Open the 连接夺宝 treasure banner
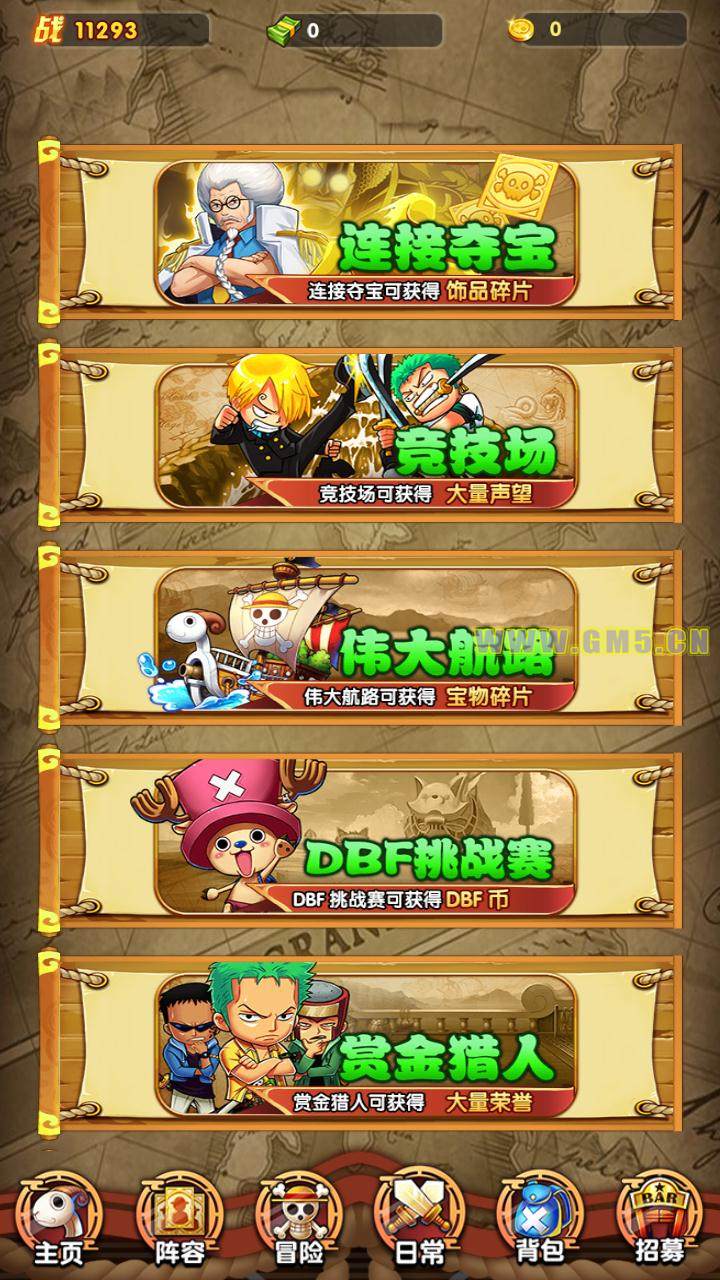The width and height of the screenshot is (720, 1280). coord(366,232)
